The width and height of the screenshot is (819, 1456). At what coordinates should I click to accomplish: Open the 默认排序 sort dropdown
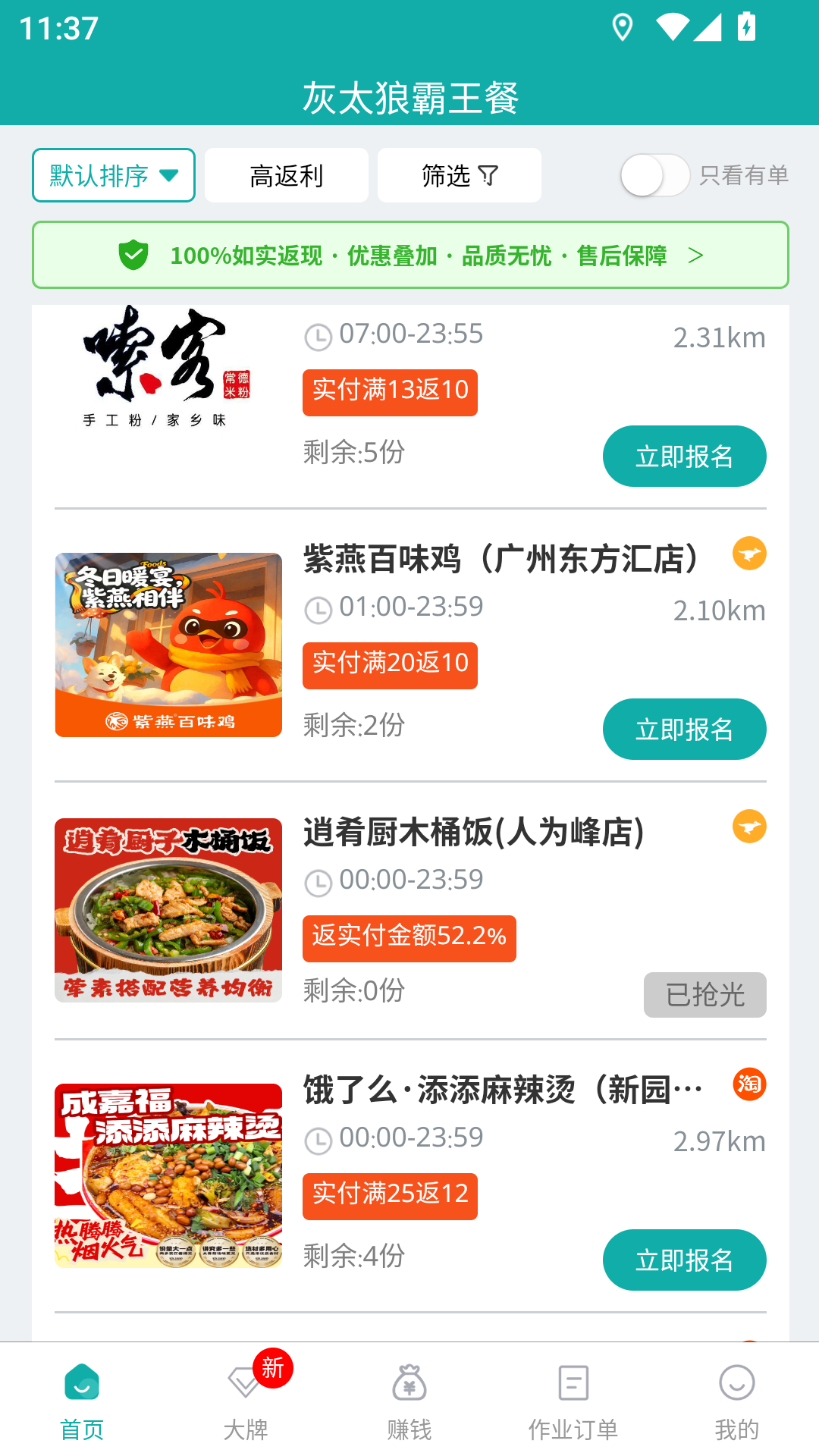[113, 175]
